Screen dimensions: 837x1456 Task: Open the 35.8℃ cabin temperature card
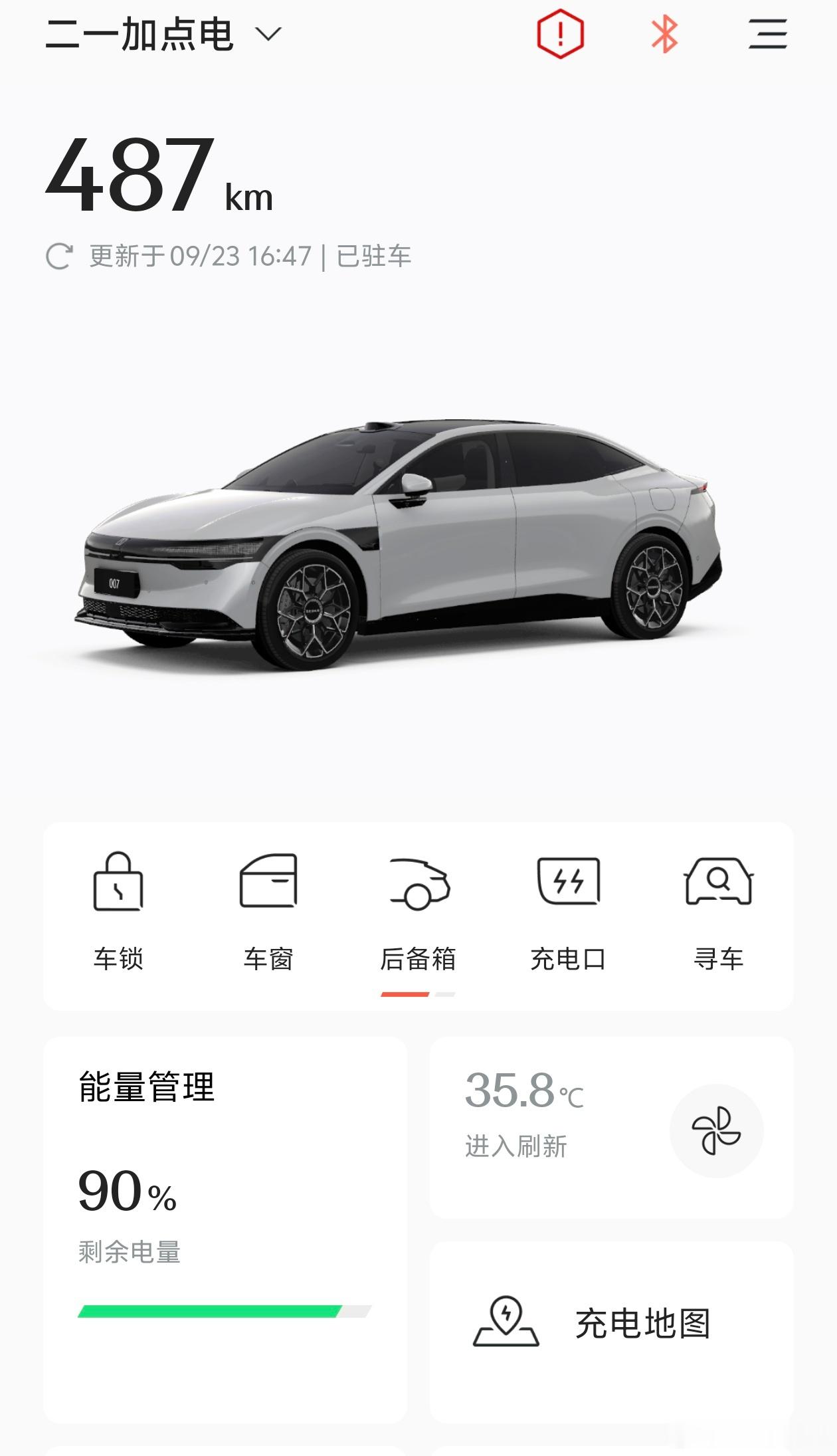coord(611,1127)
